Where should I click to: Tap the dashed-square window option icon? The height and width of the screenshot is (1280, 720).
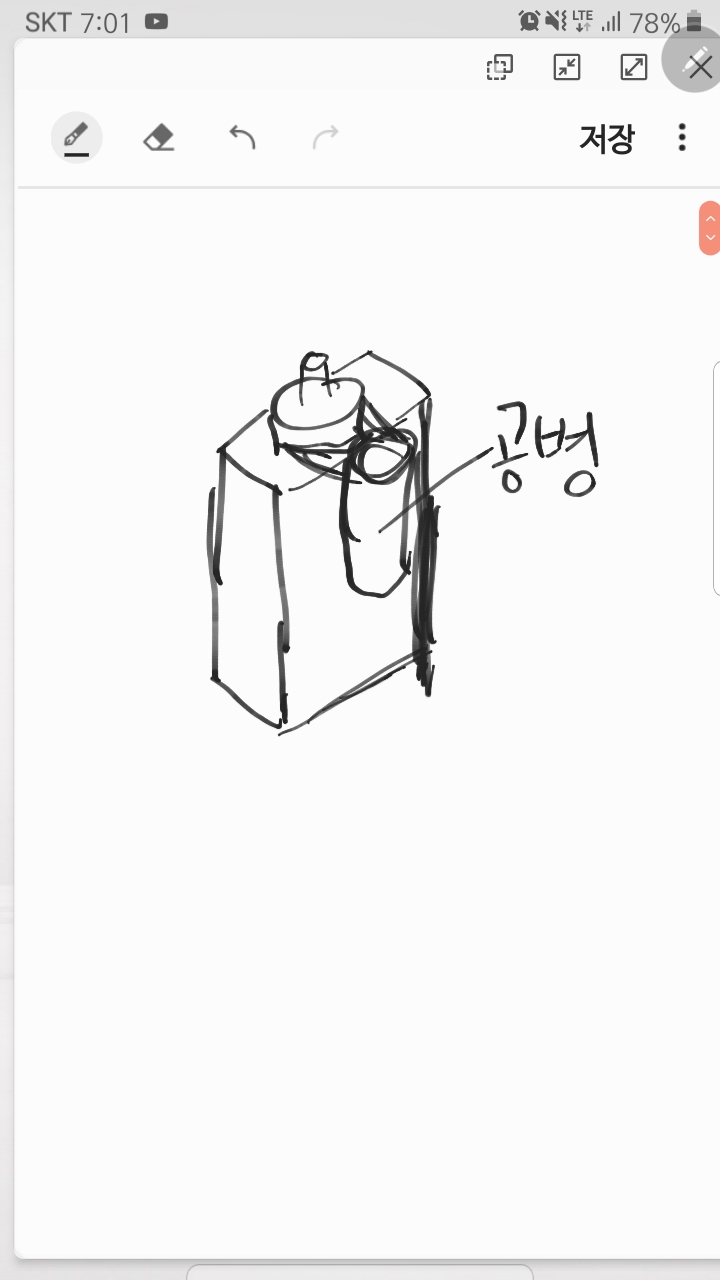pyautogui.click(x=499, y=67)
